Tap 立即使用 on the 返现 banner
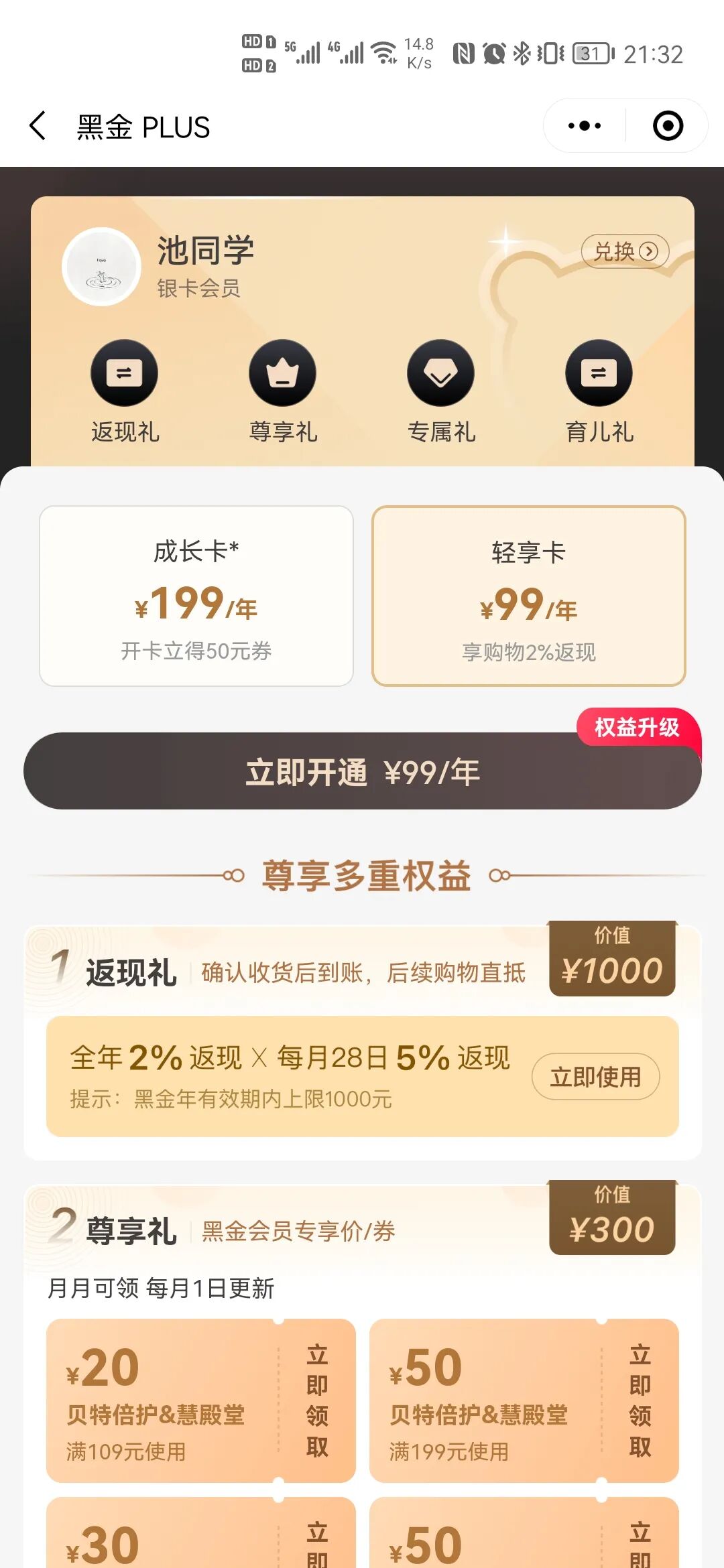 [x=595, y=1077]
